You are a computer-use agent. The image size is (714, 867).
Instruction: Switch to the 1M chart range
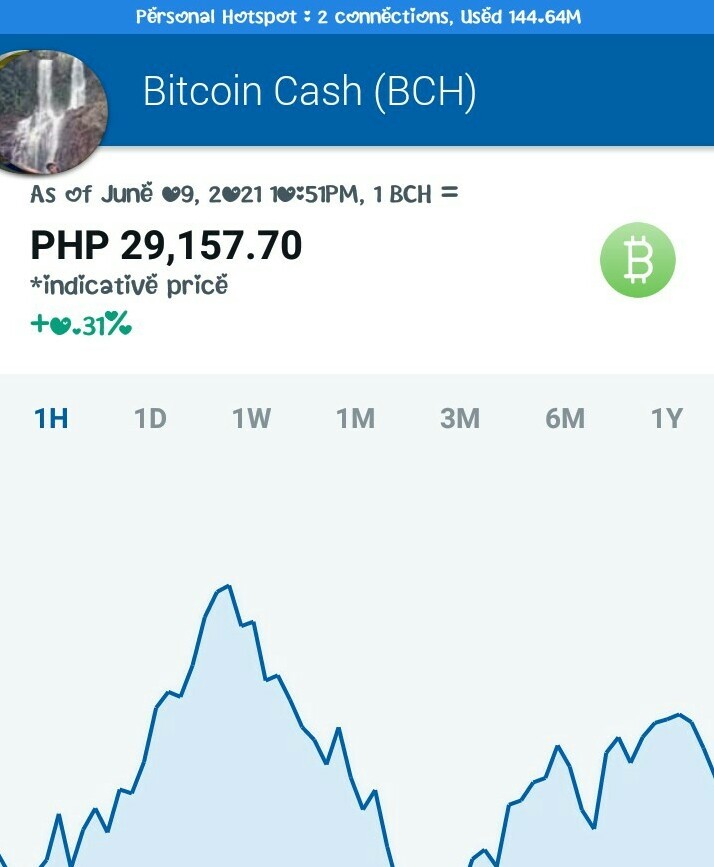[356, 418]
